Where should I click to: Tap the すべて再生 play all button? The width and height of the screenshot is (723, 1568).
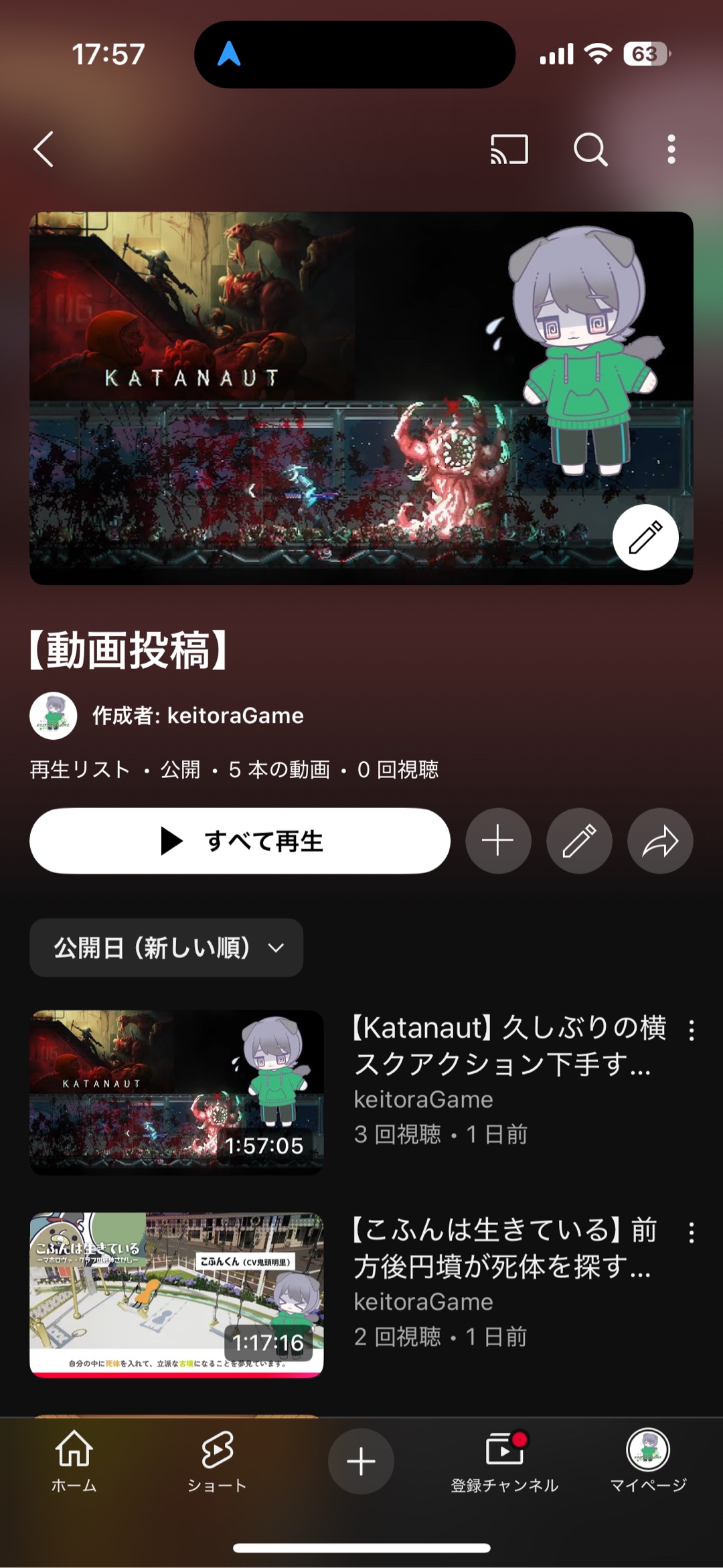(x=240, y=841)
